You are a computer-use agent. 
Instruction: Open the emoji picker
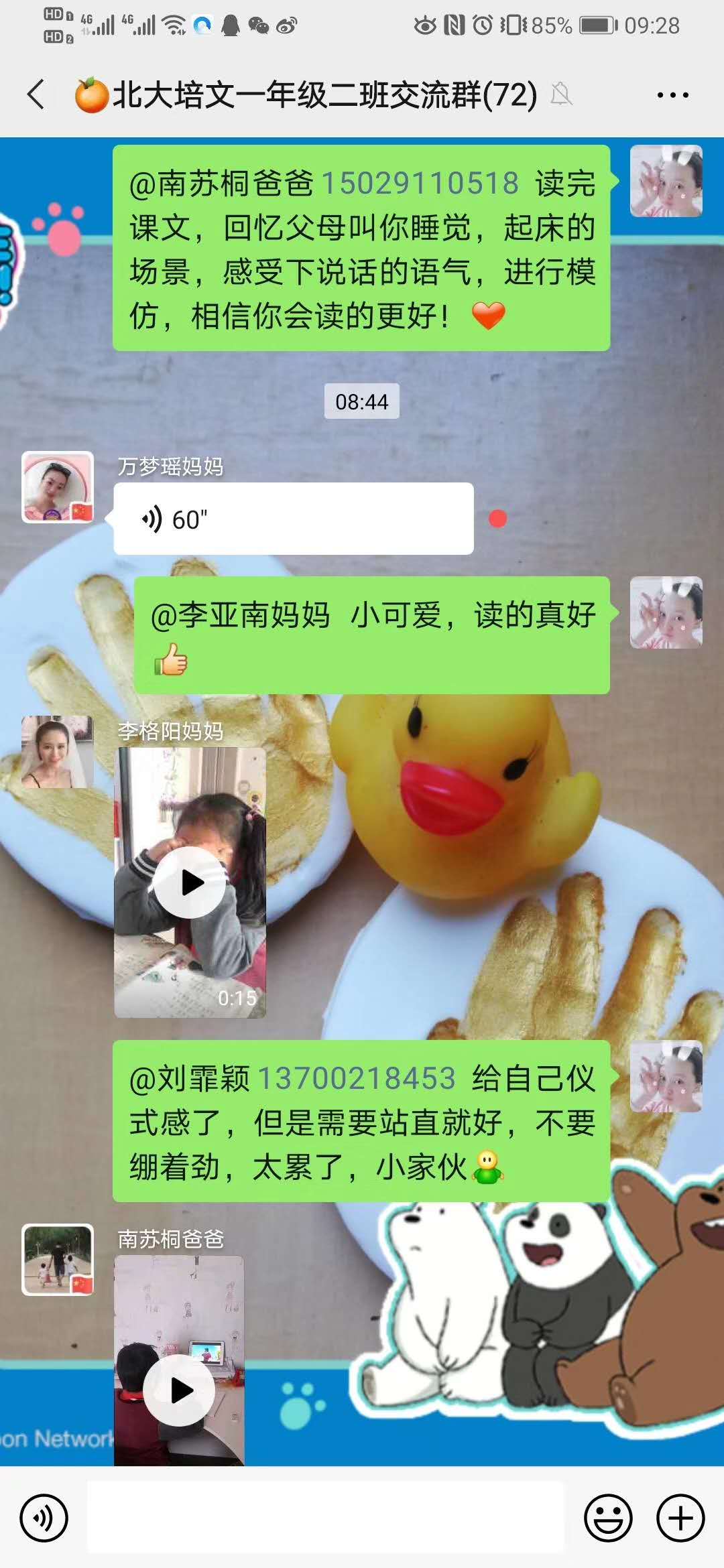pos(608,1518)
